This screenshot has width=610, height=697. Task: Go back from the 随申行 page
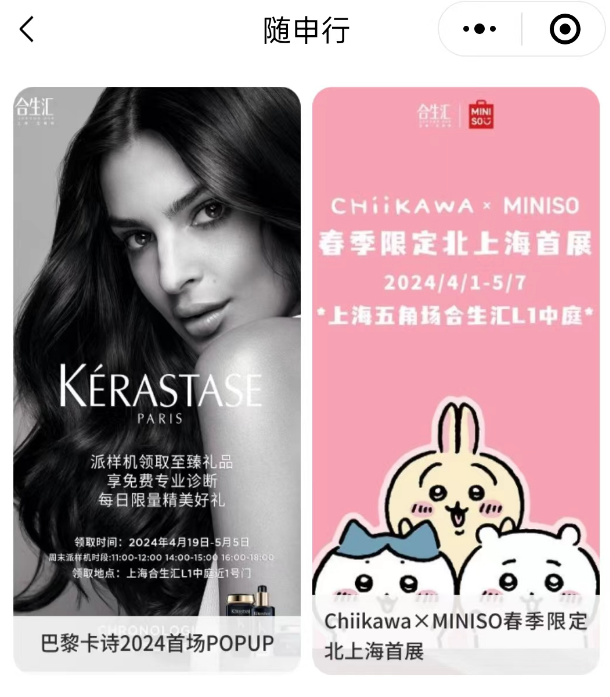(27, 30)
